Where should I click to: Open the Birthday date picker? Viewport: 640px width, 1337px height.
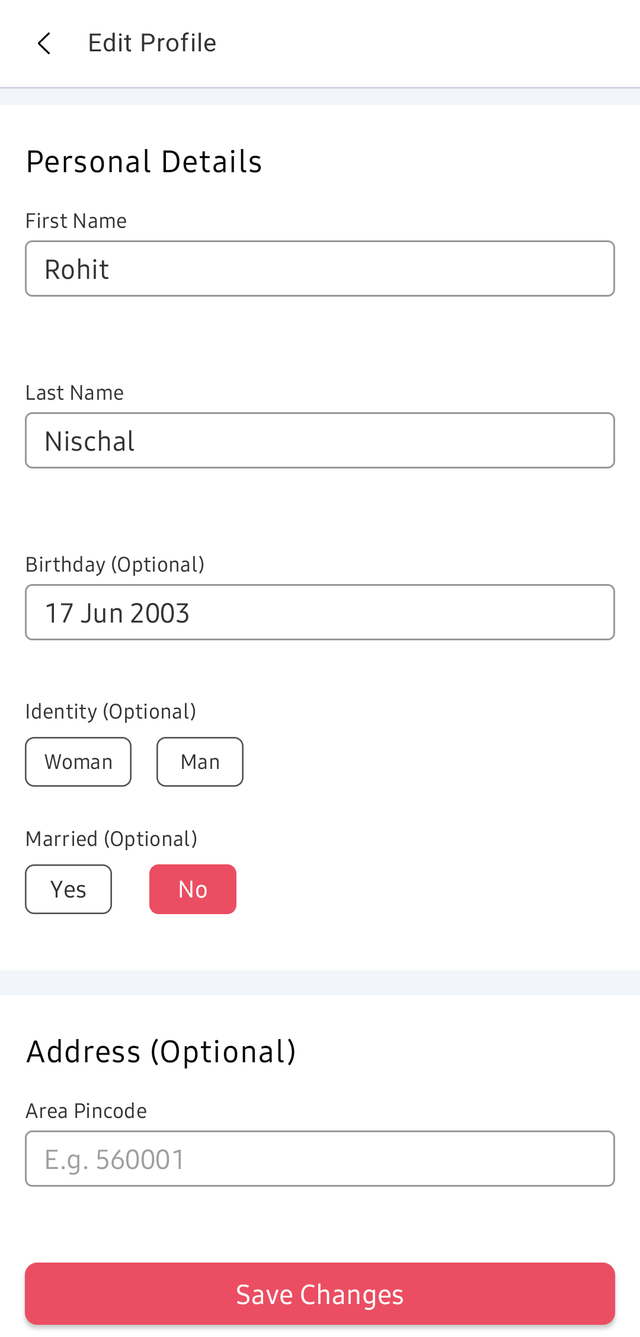[x=320, y=612]
